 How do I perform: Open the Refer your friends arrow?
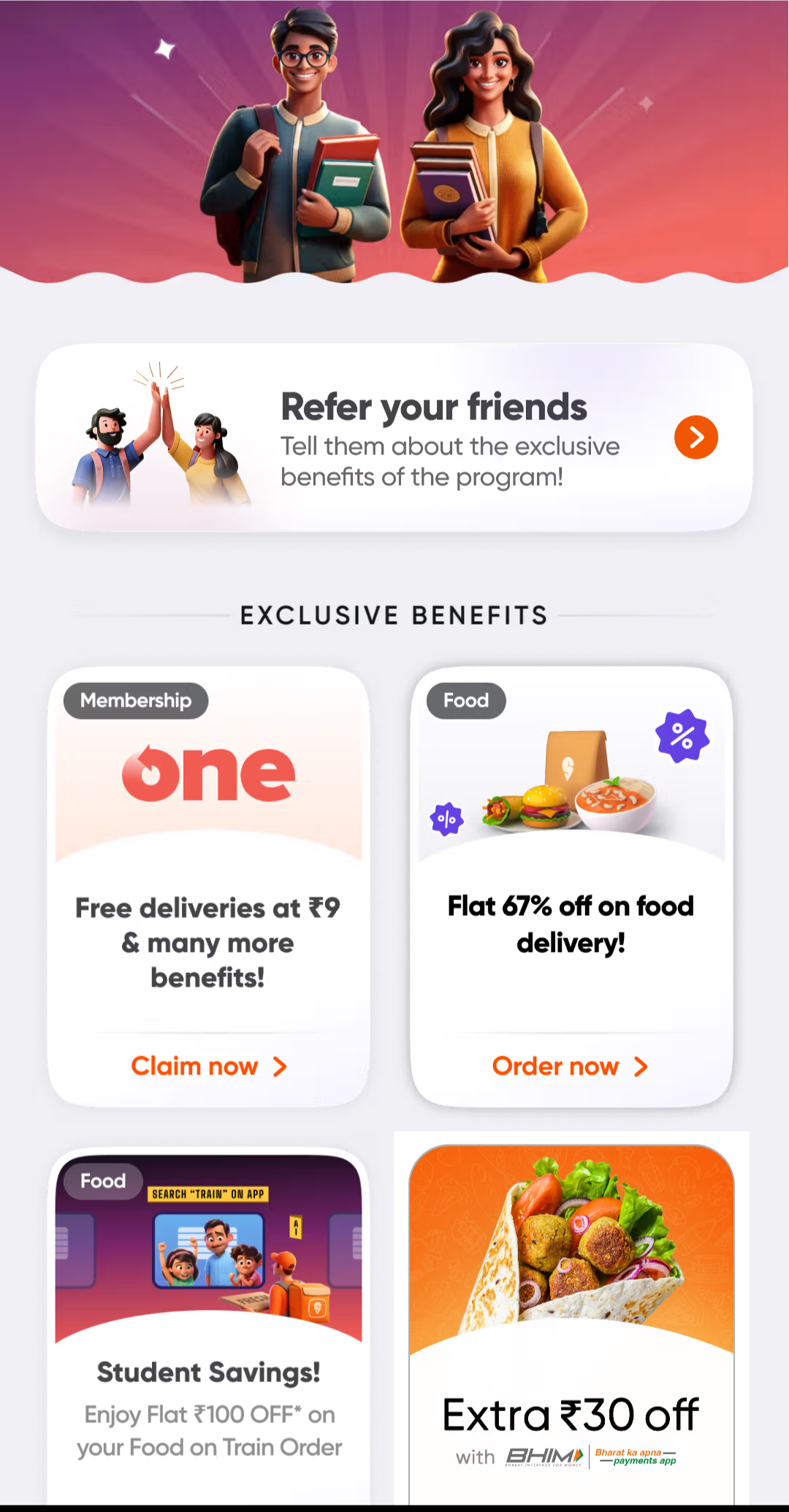[695, 438]
